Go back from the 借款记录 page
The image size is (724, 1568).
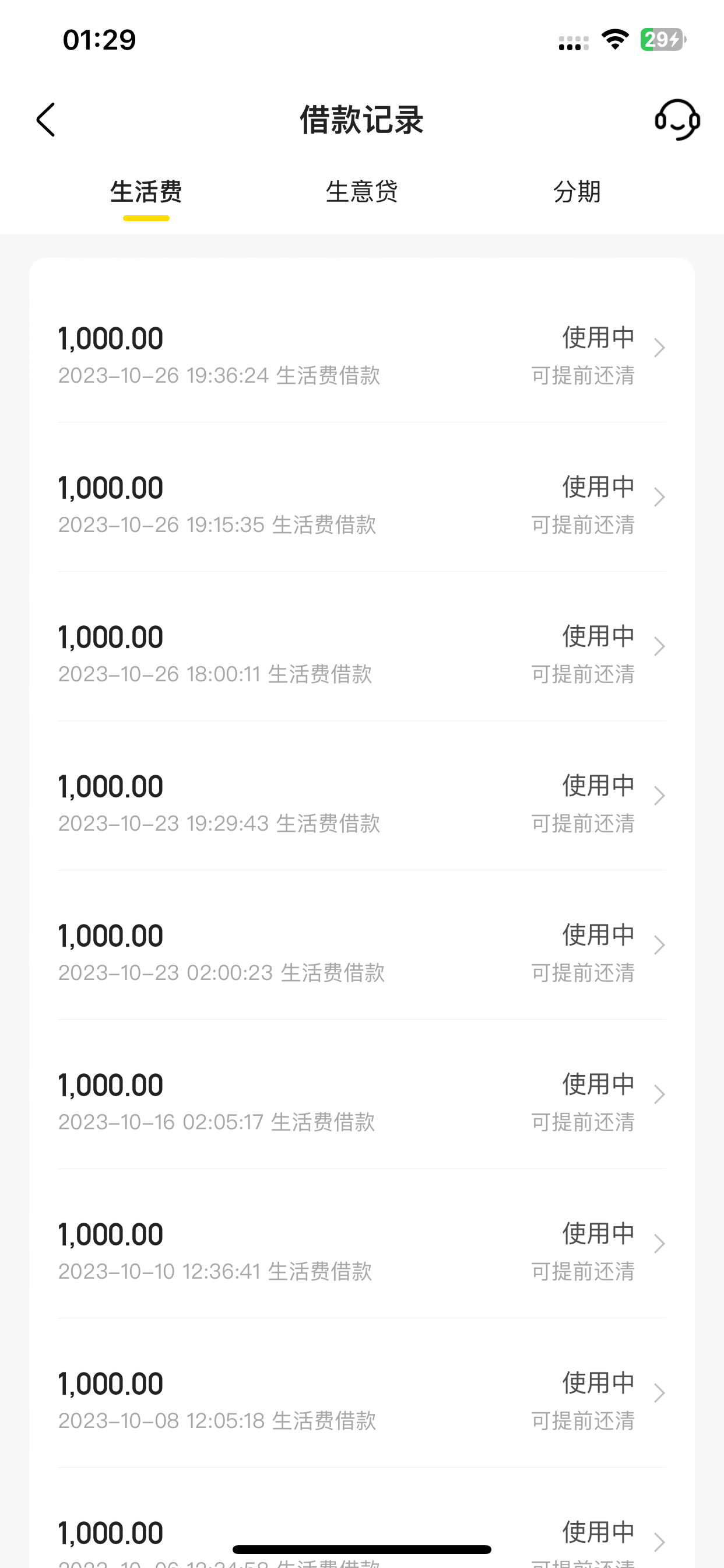click(46, 120)
